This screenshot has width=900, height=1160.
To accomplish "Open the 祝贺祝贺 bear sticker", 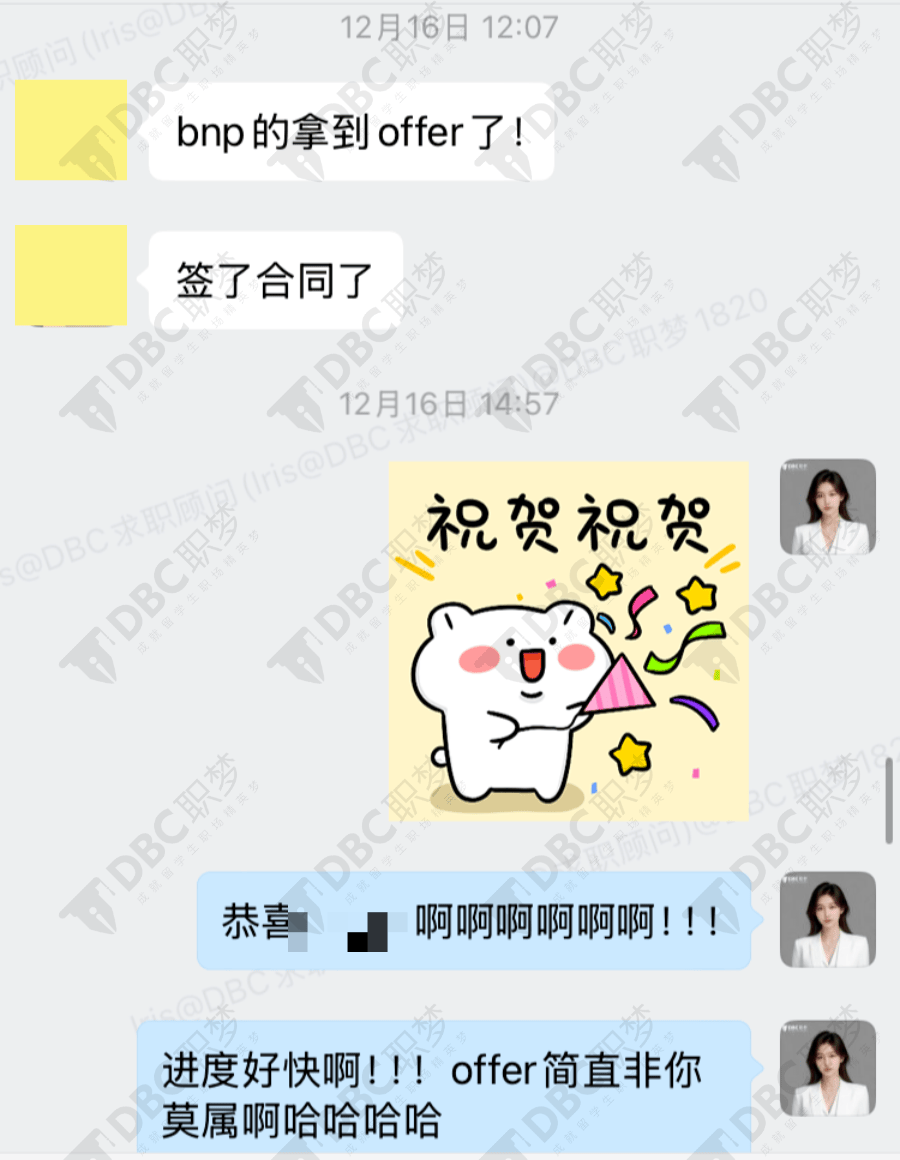I will click(568, 640).
